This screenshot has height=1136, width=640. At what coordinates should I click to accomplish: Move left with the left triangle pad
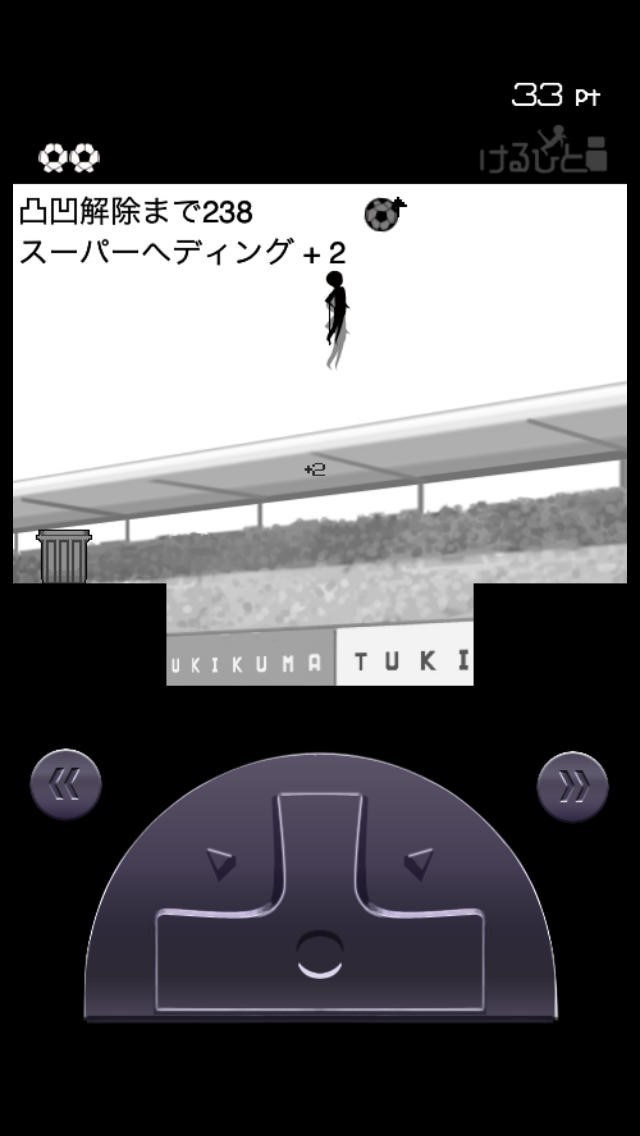(x=220, y=863)
